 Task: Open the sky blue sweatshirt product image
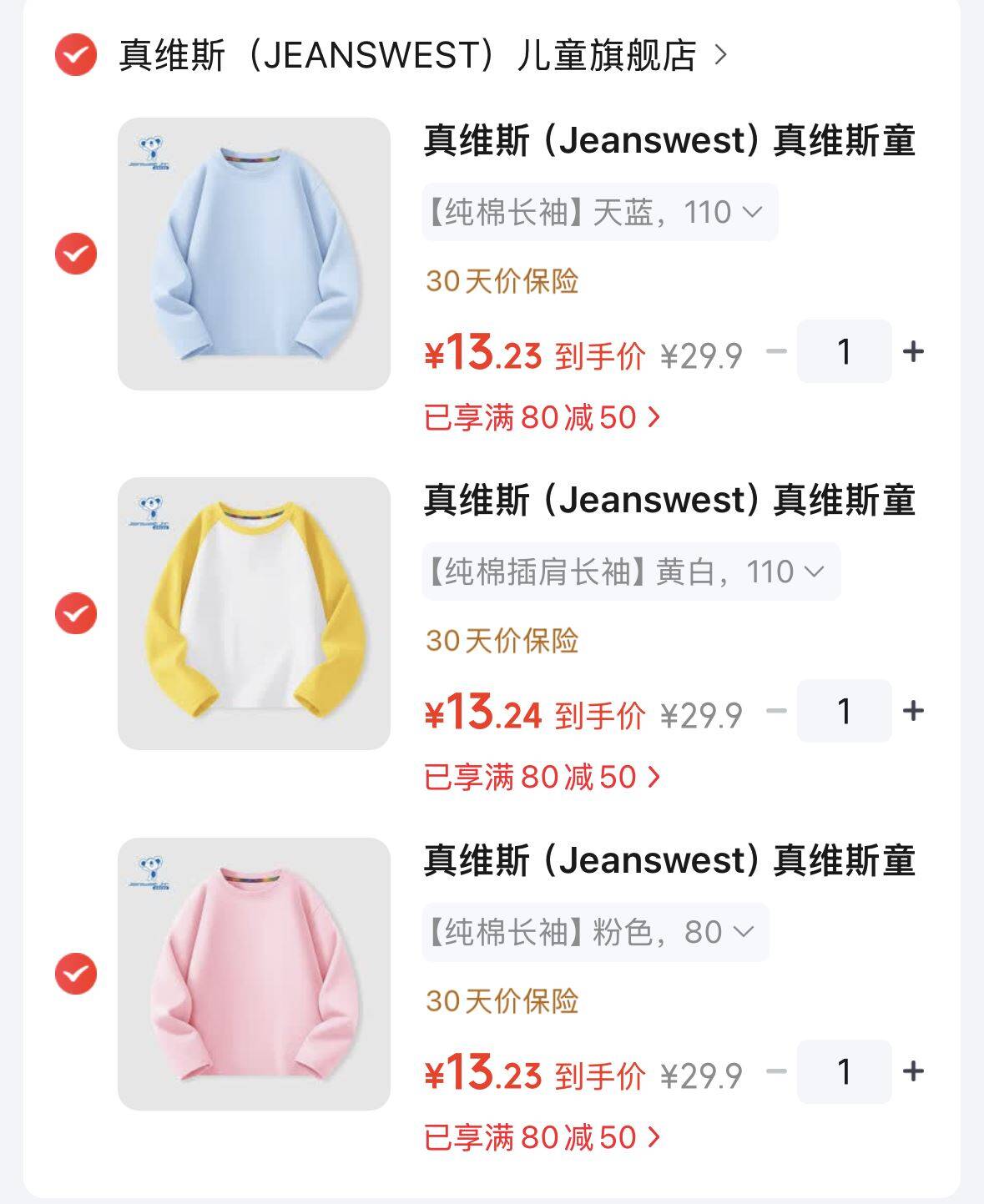[x=254, y=254]
